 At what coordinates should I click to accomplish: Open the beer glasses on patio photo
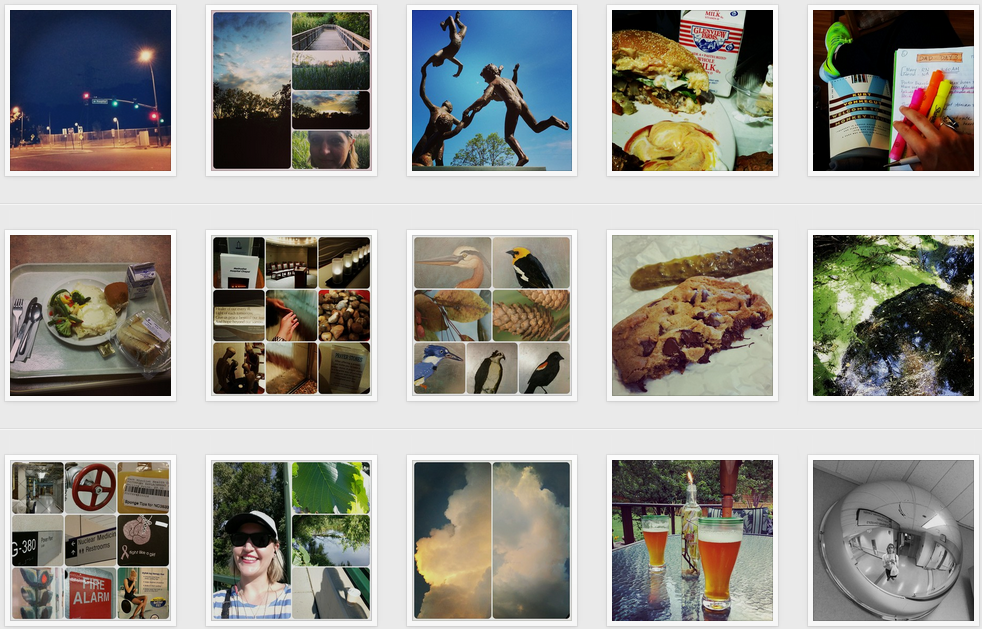coord(692,540)
